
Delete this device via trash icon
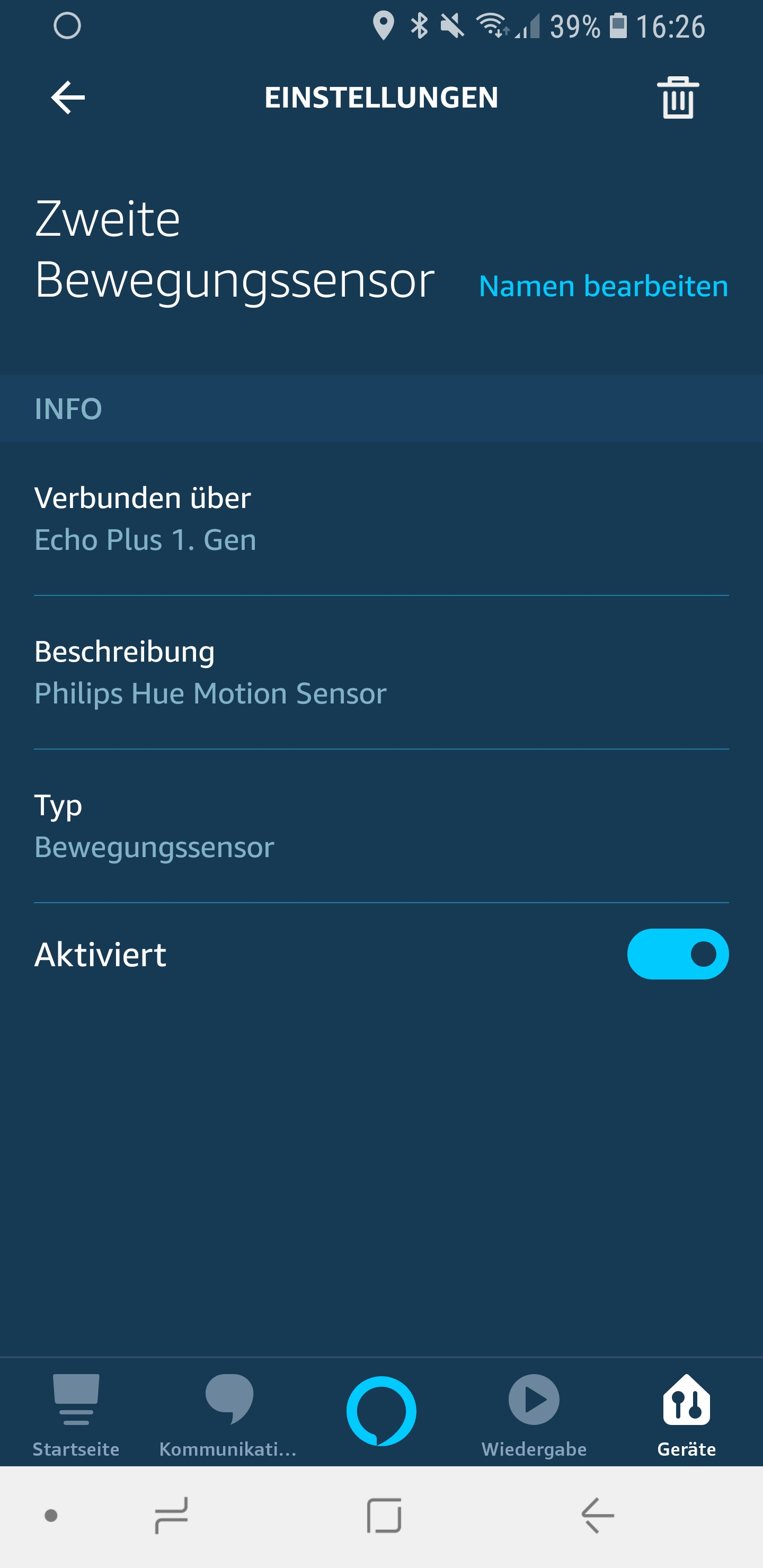(677, 97)
